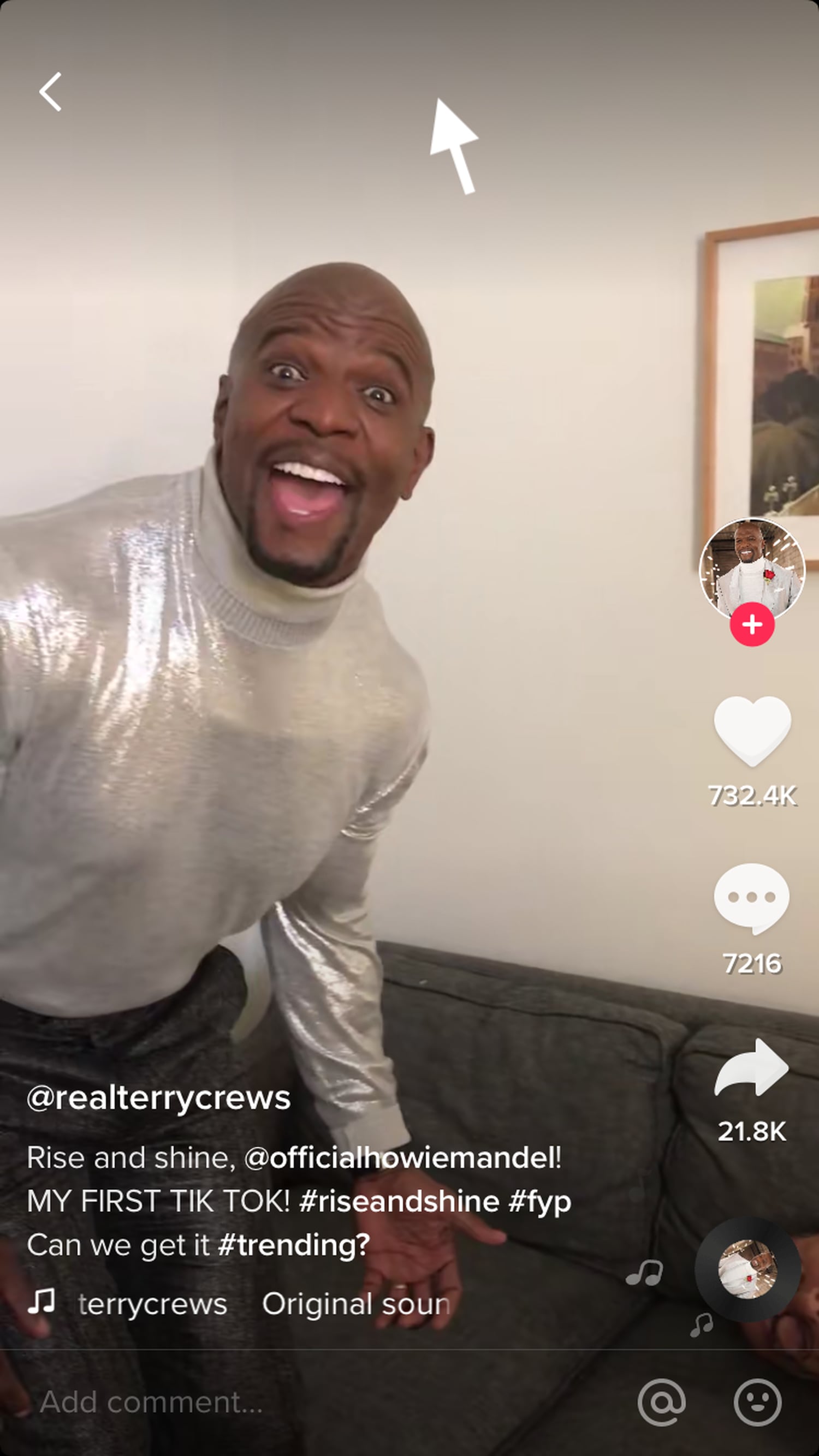Open the #fyp hashtag
The width and height of the screenshot is (819, 1456).
tap(539, 1201)
